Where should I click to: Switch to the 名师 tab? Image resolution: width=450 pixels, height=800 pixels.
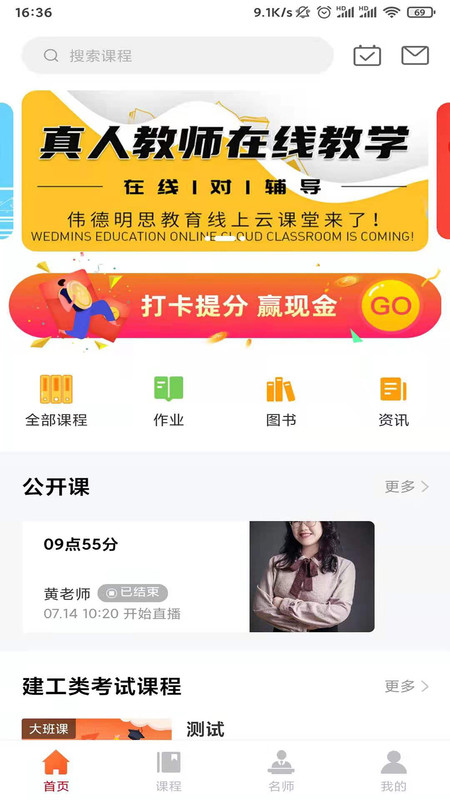coord(281,771)
